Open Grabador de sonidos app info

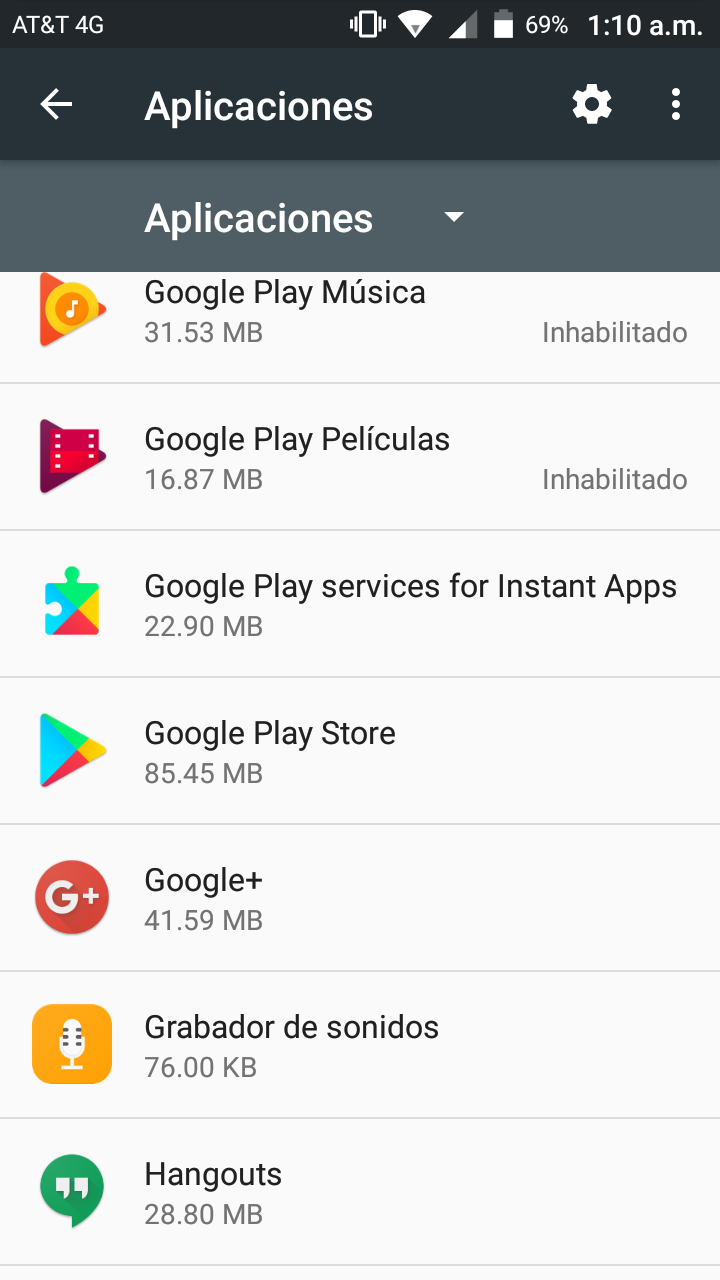[360, 1045]
